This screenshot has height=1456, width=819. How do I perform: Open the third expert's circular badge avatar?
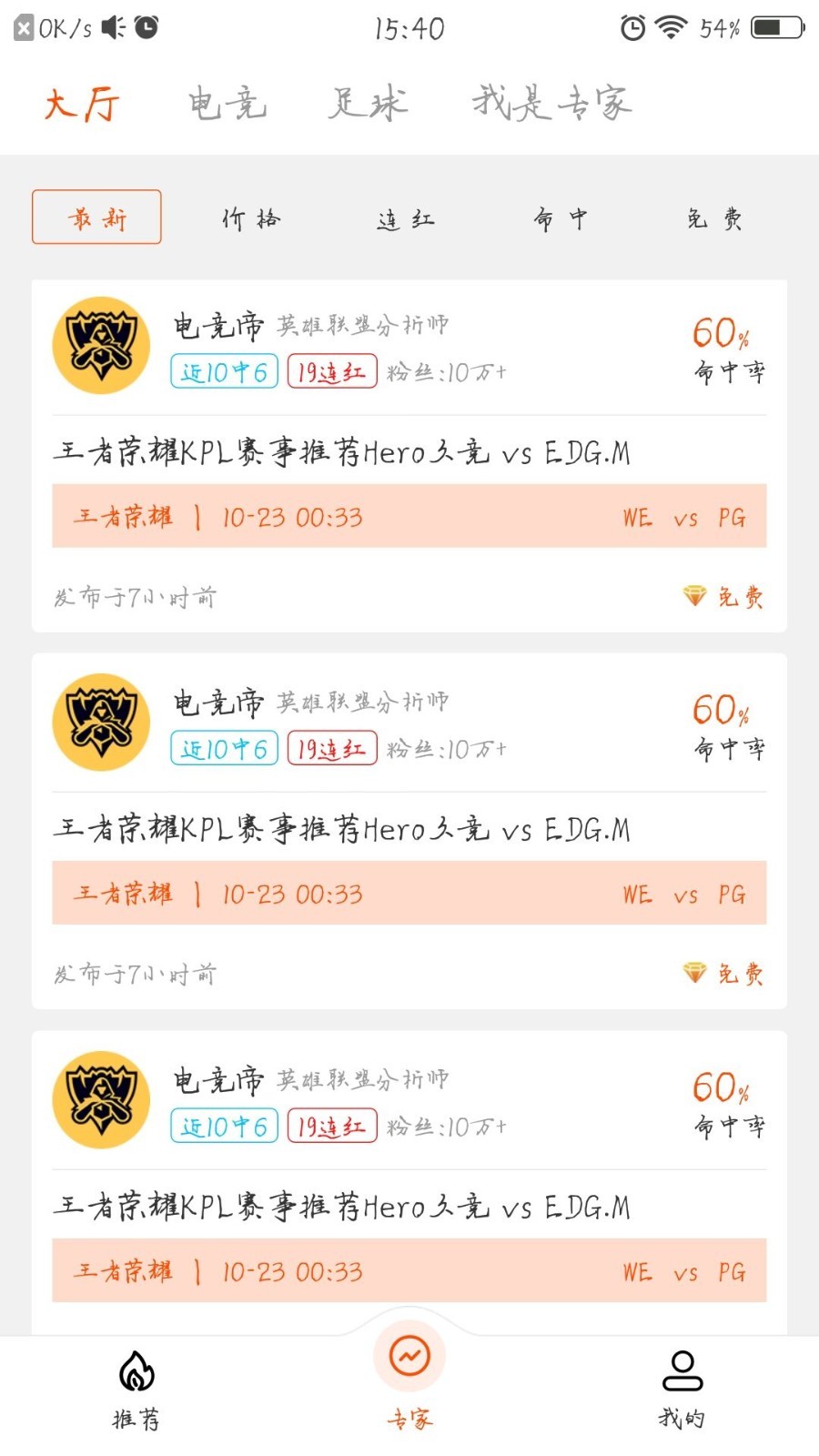[x=100, y=1100]
